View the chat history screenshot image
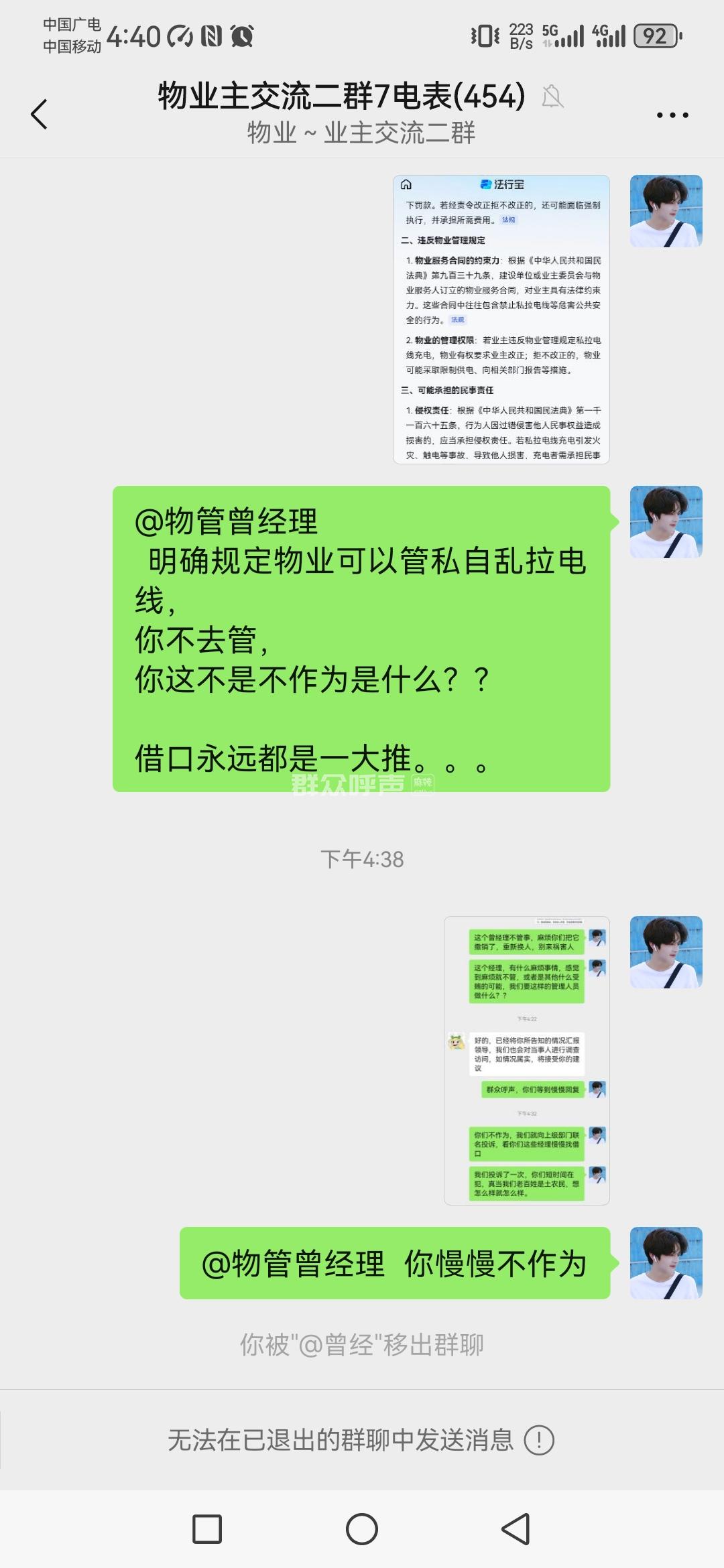The image size is (724, 1568). (526, 1060)
